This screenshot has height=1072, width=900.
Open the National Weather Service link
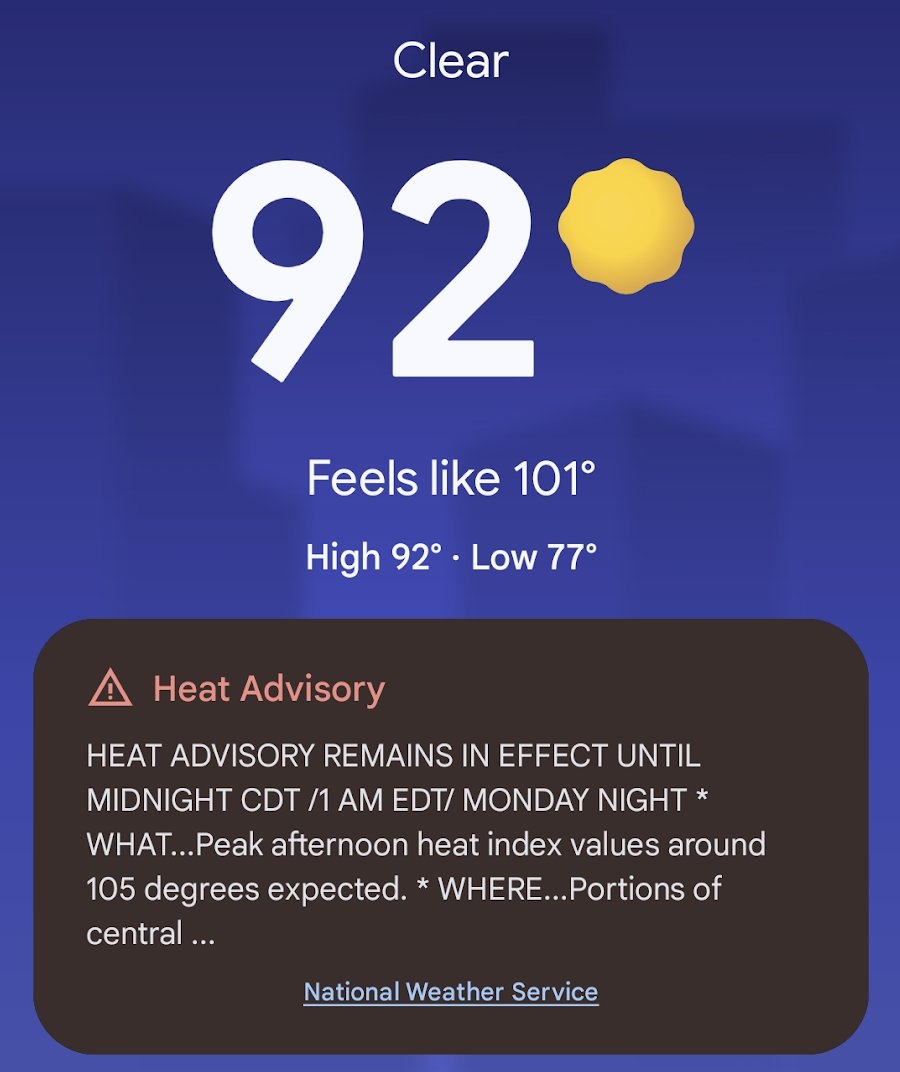tap(451, 992)
